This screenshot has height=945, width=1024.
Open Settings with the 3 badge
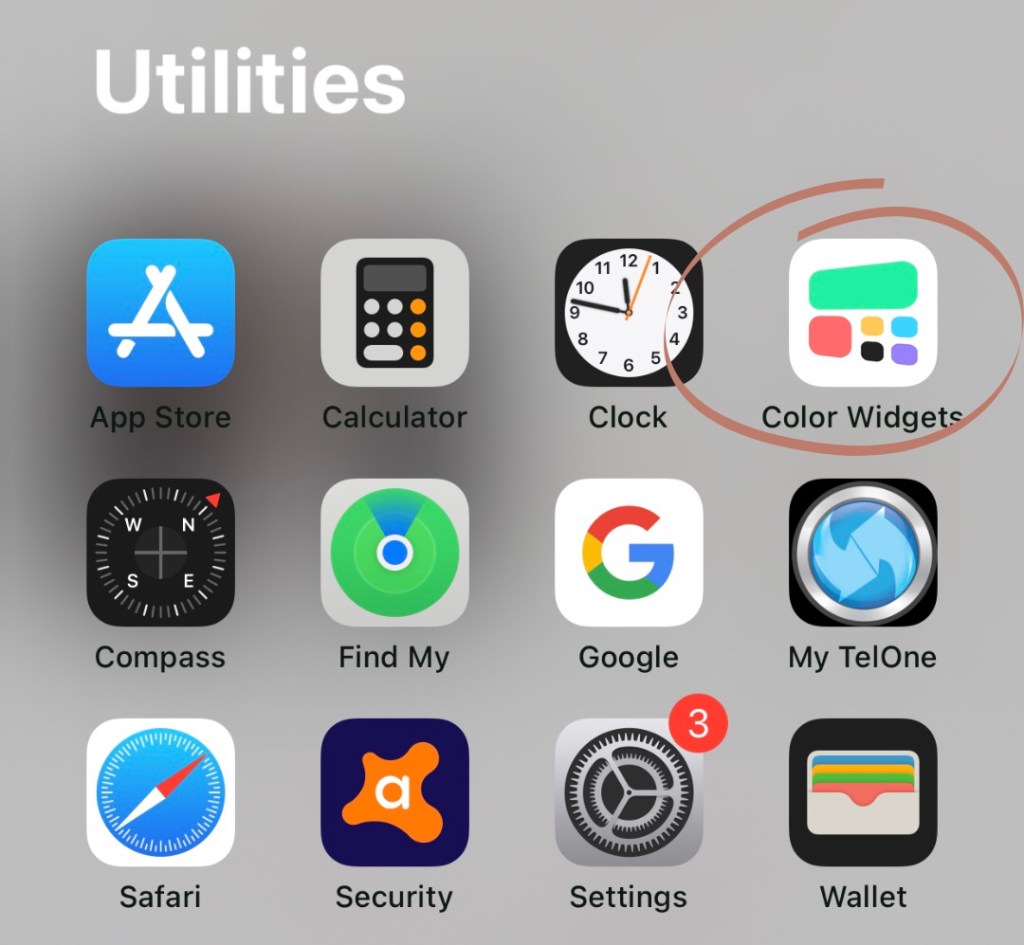coord(628,792)
